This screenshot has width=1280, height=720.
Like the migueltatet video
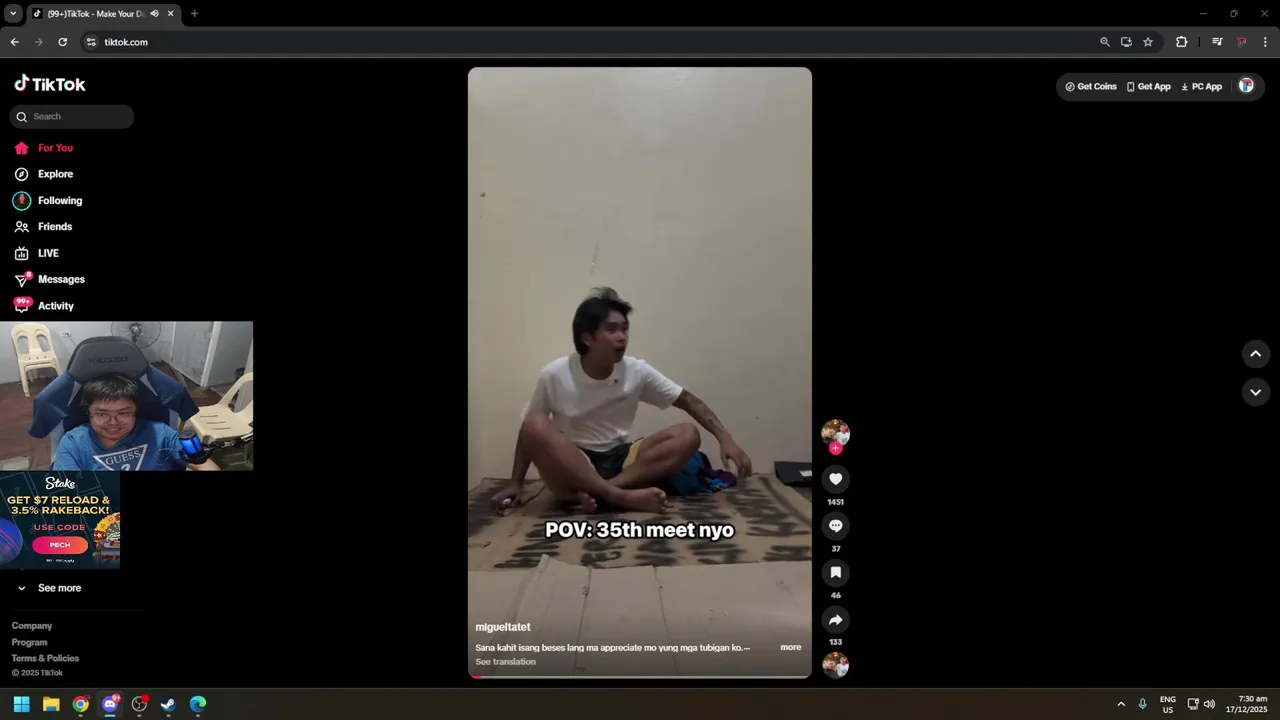click(x=835, y=479)
